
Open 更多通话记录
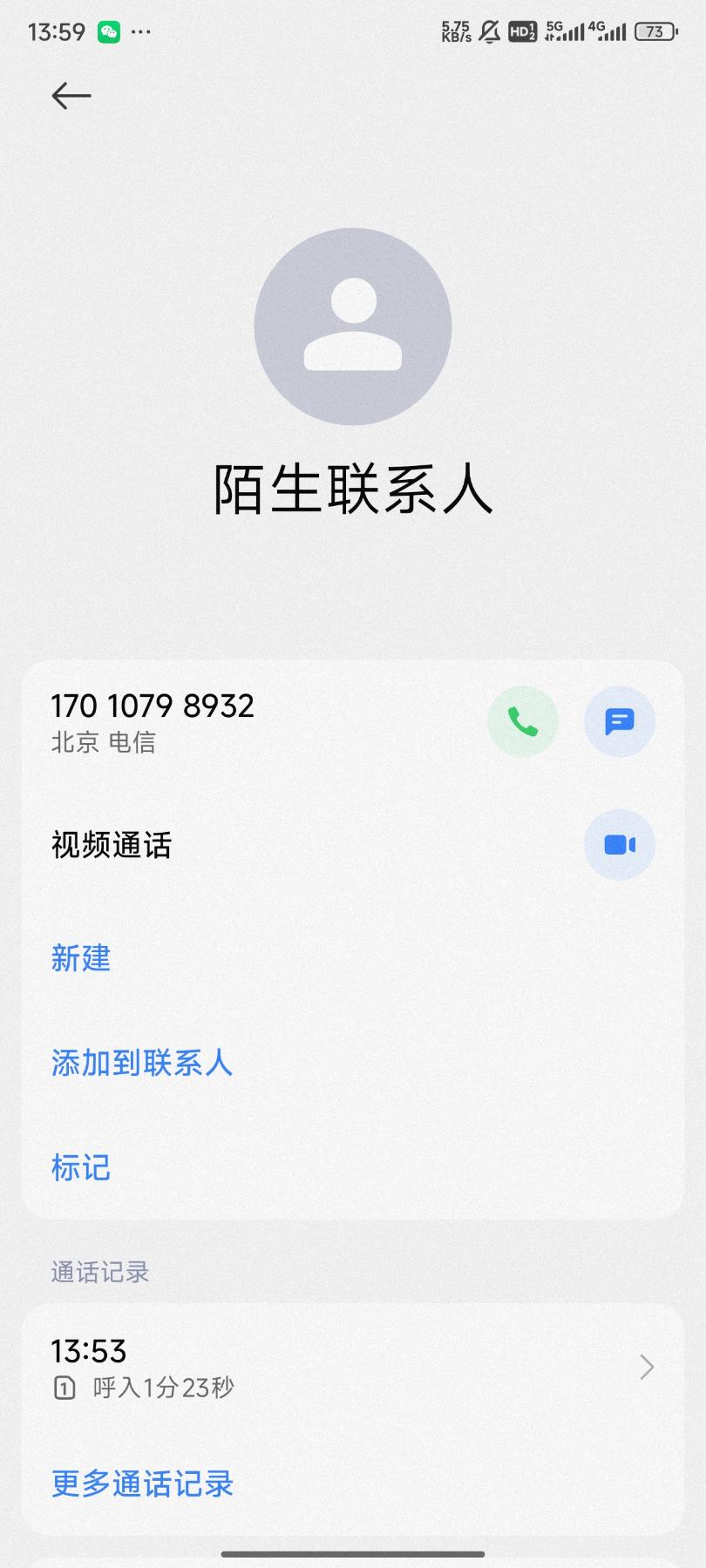(x=142, y=1484)
